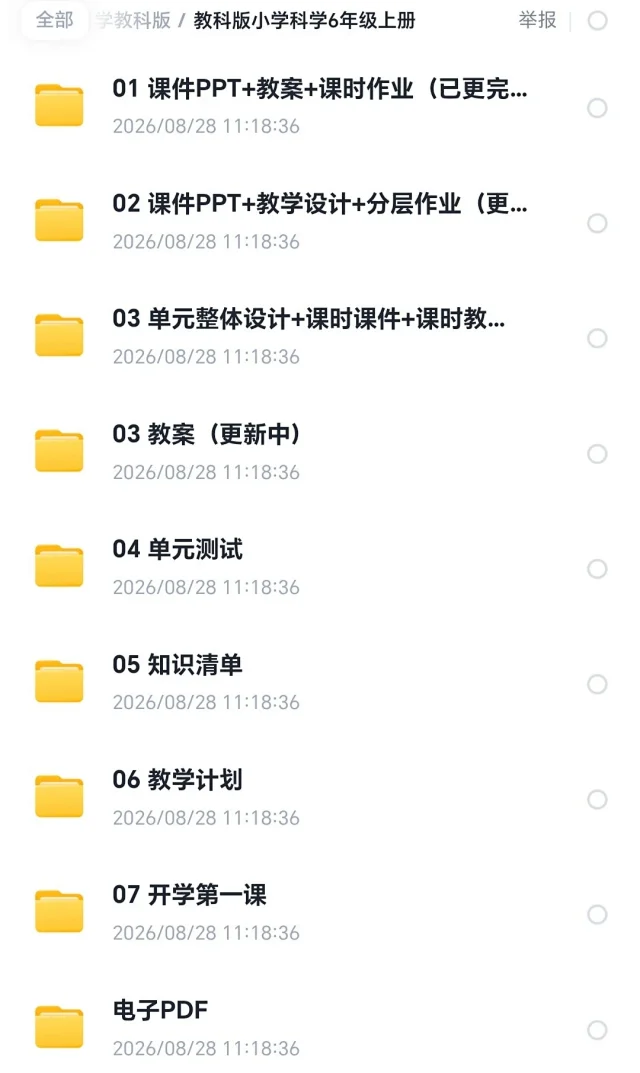
Task: Go up to the 学教科版 breadcrumb folder
Action: [133, 21]
